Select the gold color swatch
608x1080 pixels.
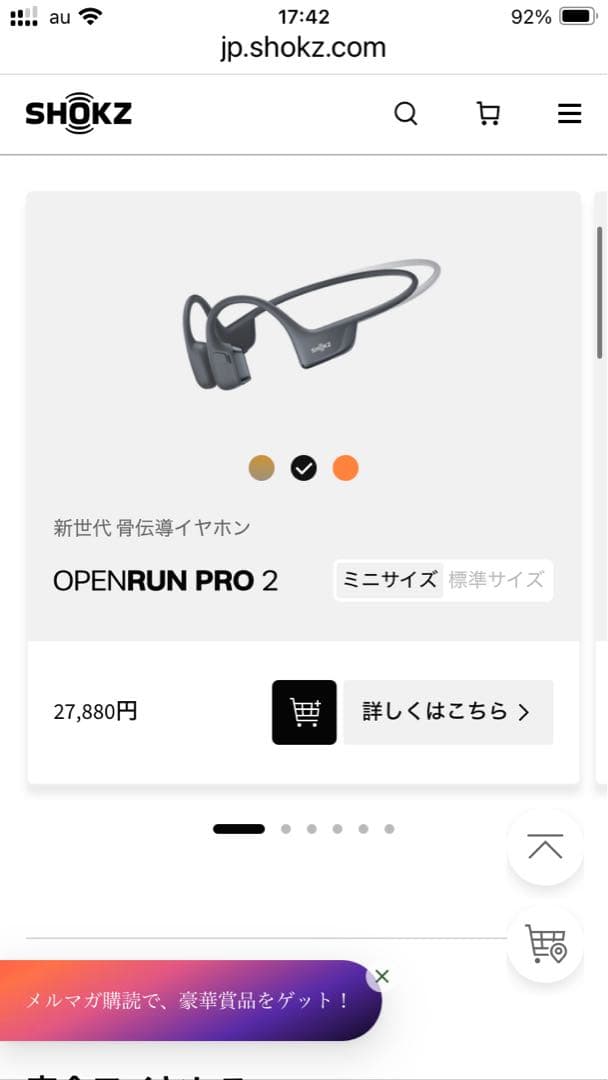pos(262,467)
